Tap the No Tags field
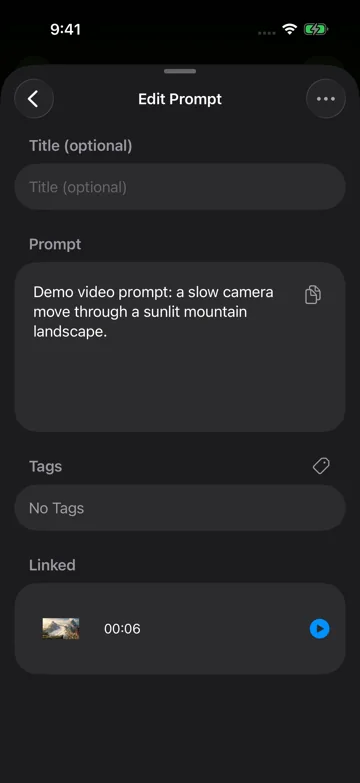 tap(180, 508)
